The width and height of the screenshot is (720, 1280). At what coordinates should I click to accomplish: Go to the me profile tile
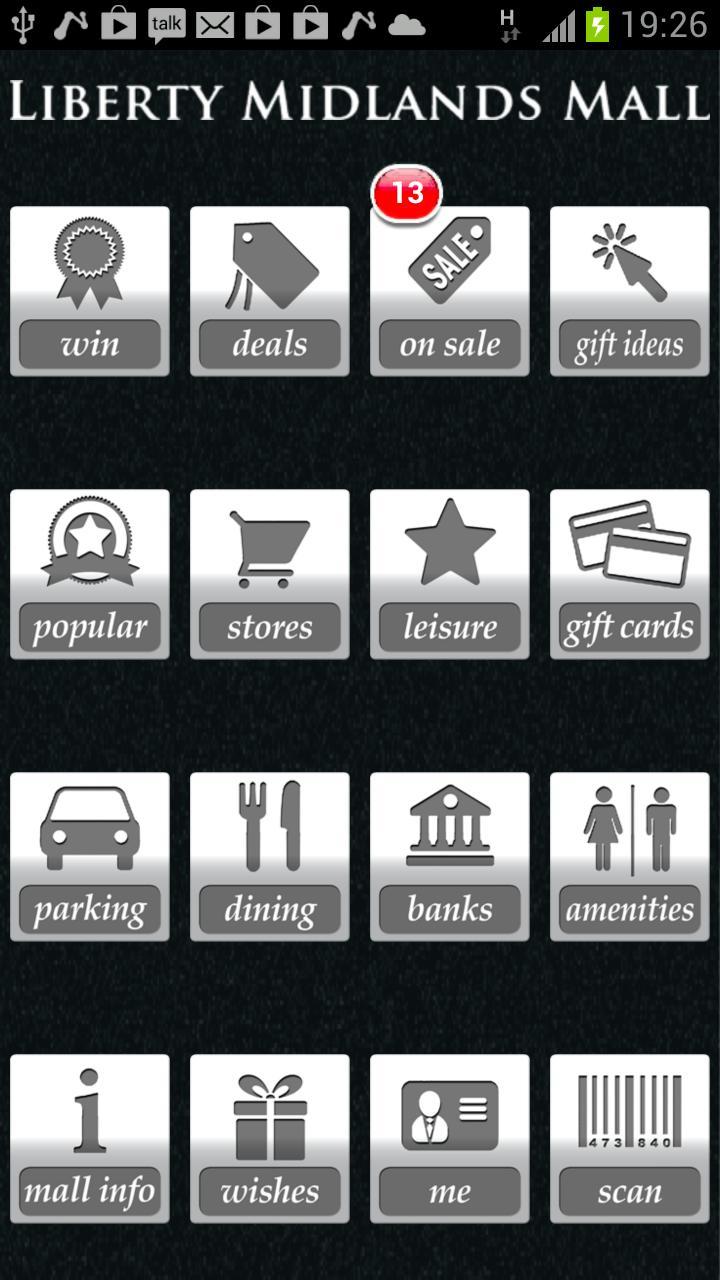pyautogui.click(x=450, y=1139)
